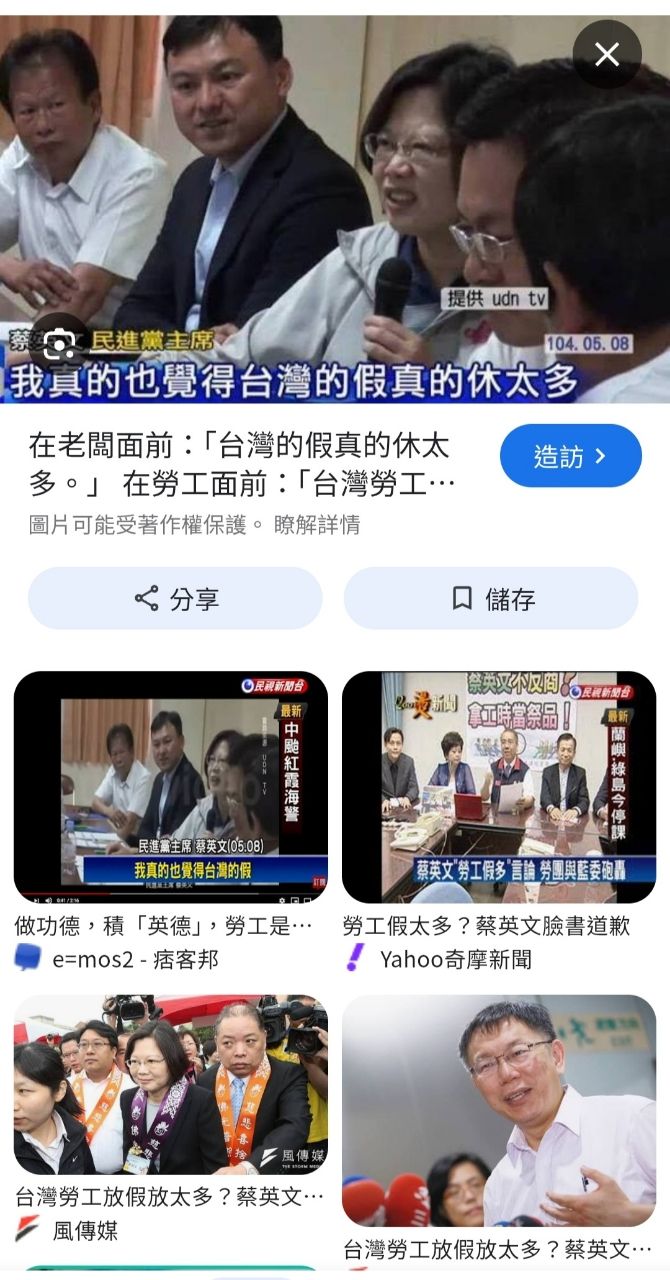Open the main image's source page
670x1280 pixels.
pos(240,464)
